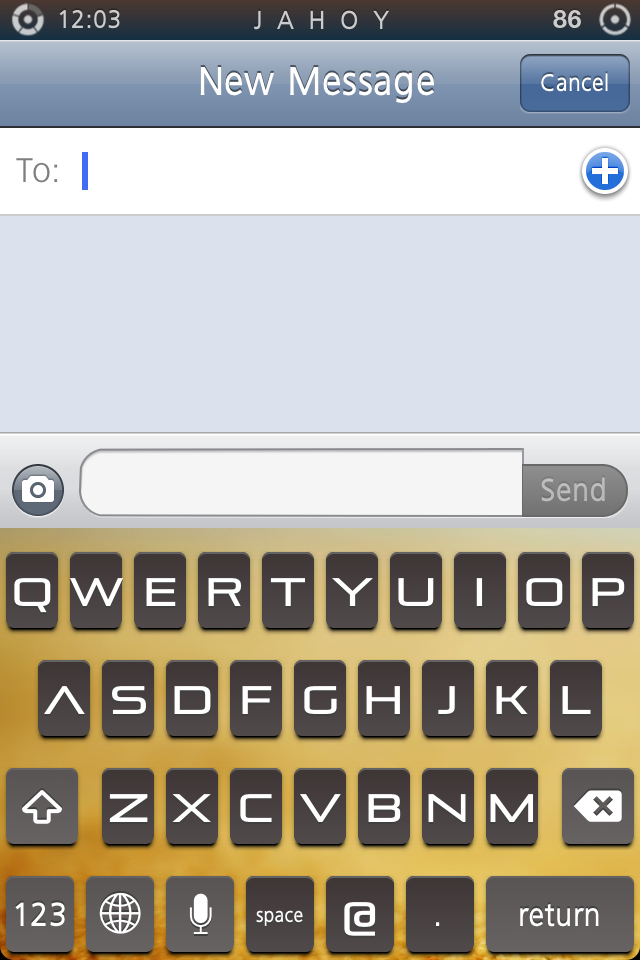Tap the message text box
The height and width of the screenshot is (960, 640).
[x=301, y=482]
